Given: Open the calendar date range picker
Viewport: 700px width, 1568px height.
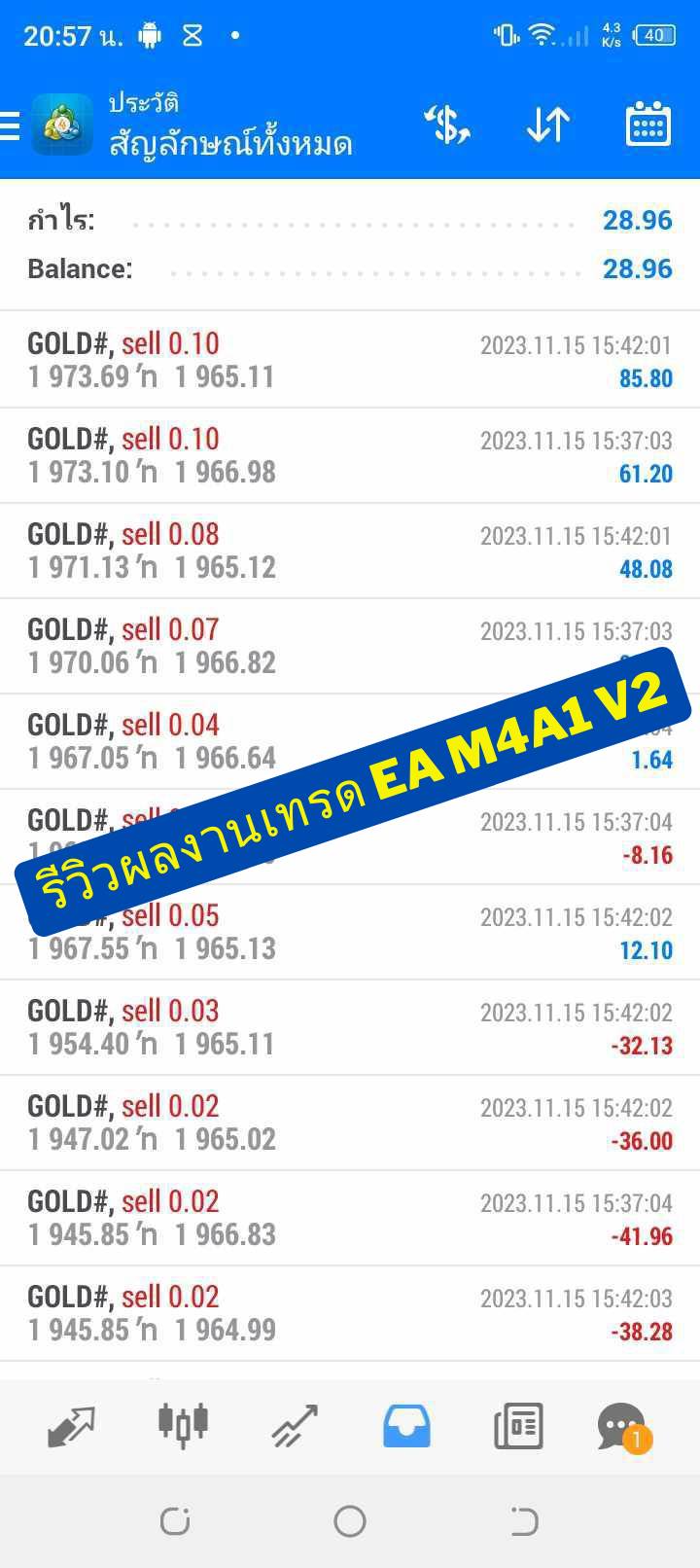Looking at the screenshot, I should click(647, 124).
